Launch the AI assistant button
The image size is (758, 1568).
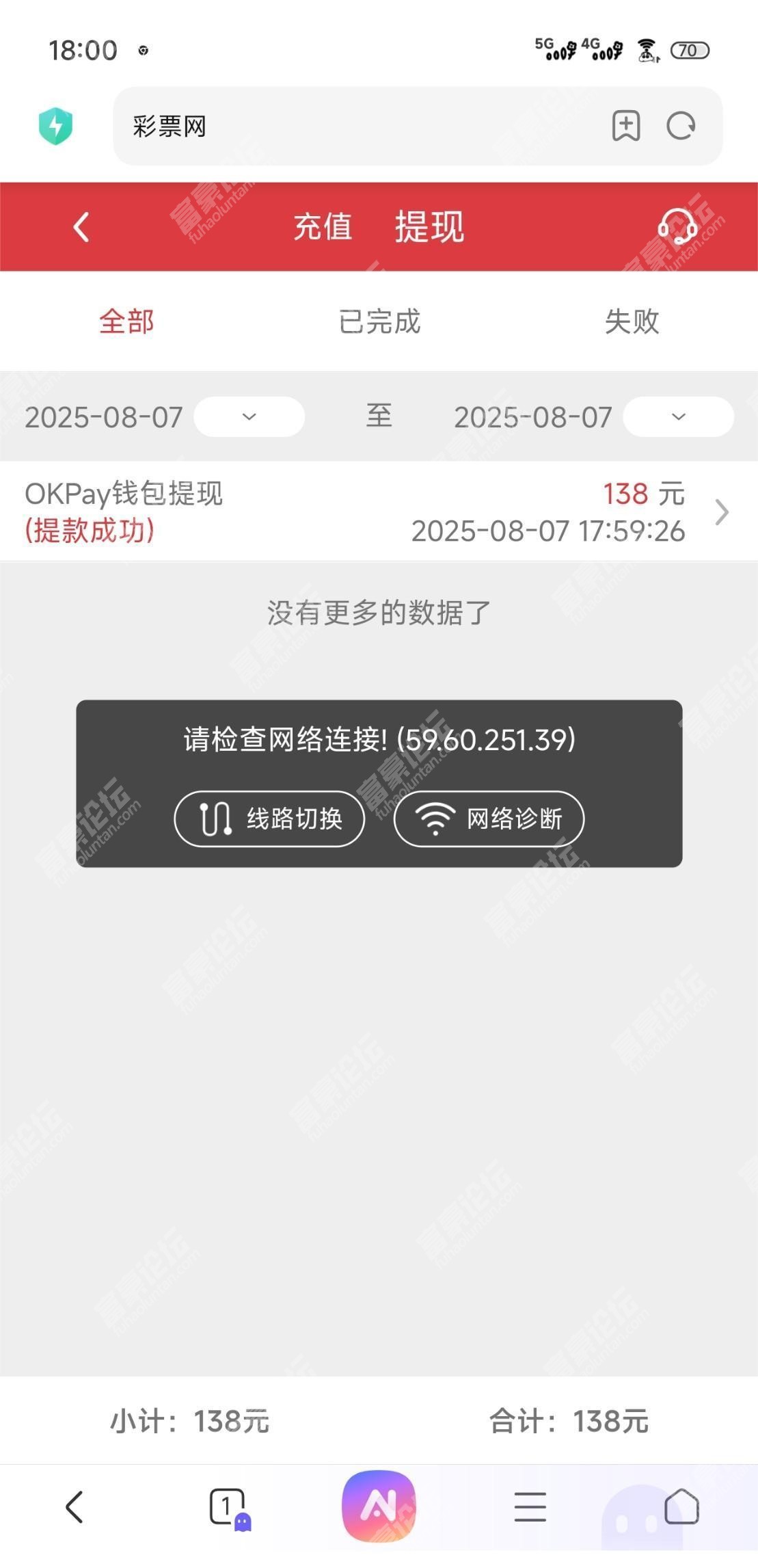tap(379, 1506)
